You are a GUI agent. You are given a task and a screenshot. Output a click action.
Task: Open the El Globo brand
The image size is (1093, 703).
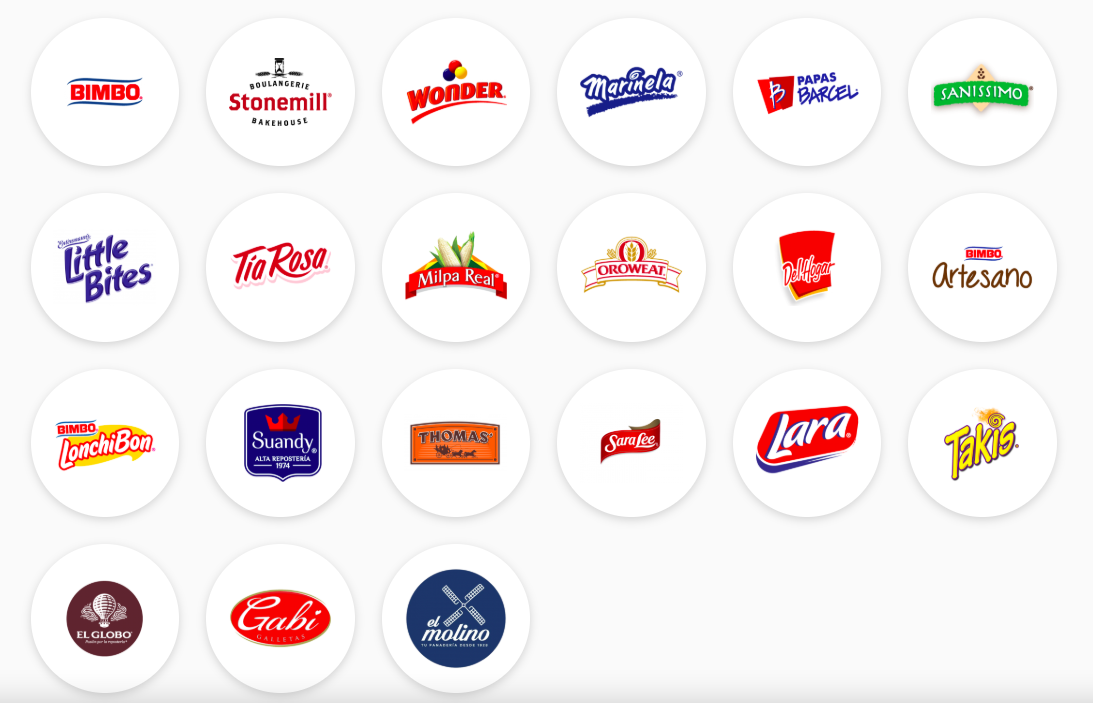(x=105, y=618)
